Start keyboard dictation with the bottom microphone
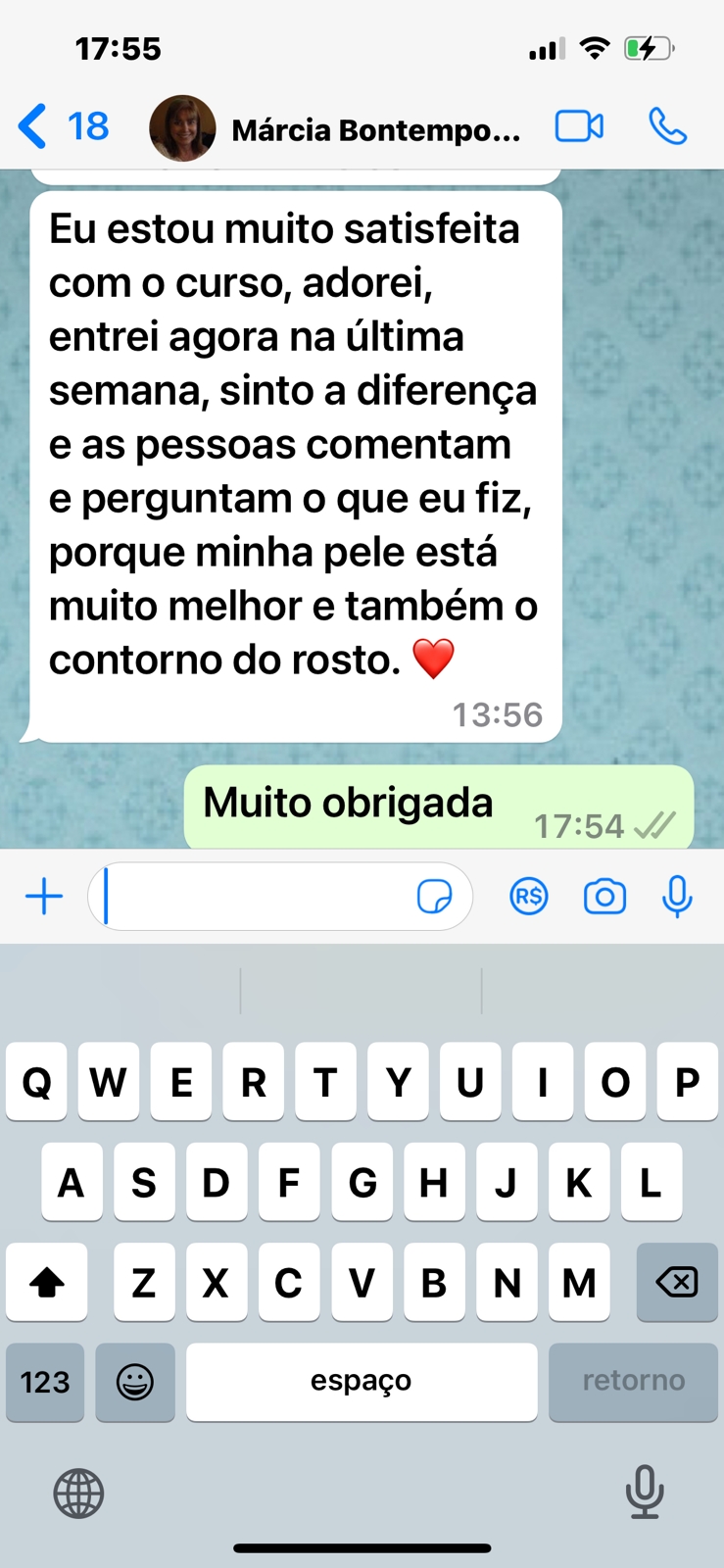 [644, 1492]
